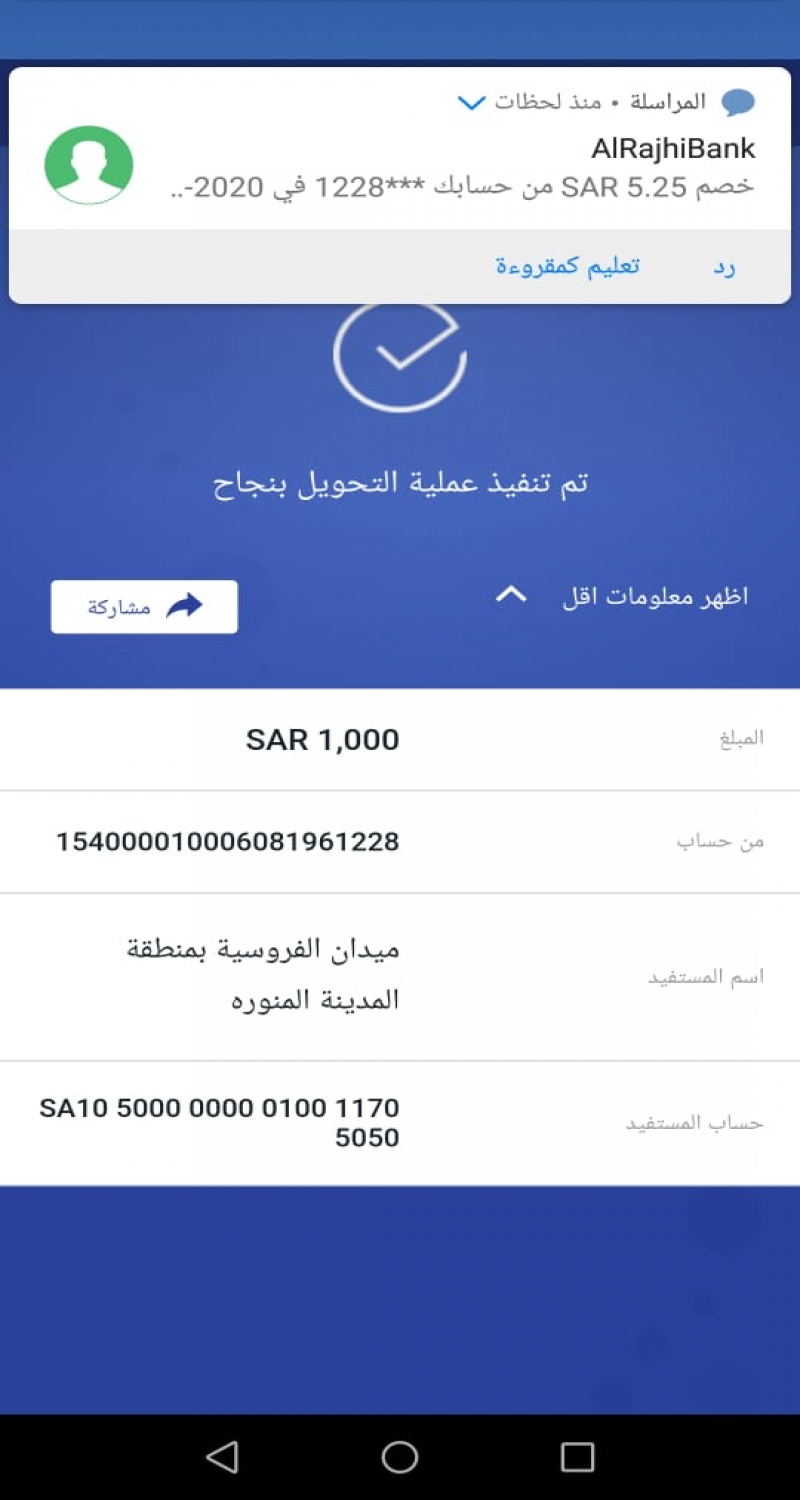Go back using the system back button
The height and width of the screenshot is (1500, 800).
(x=222, y=1457)
